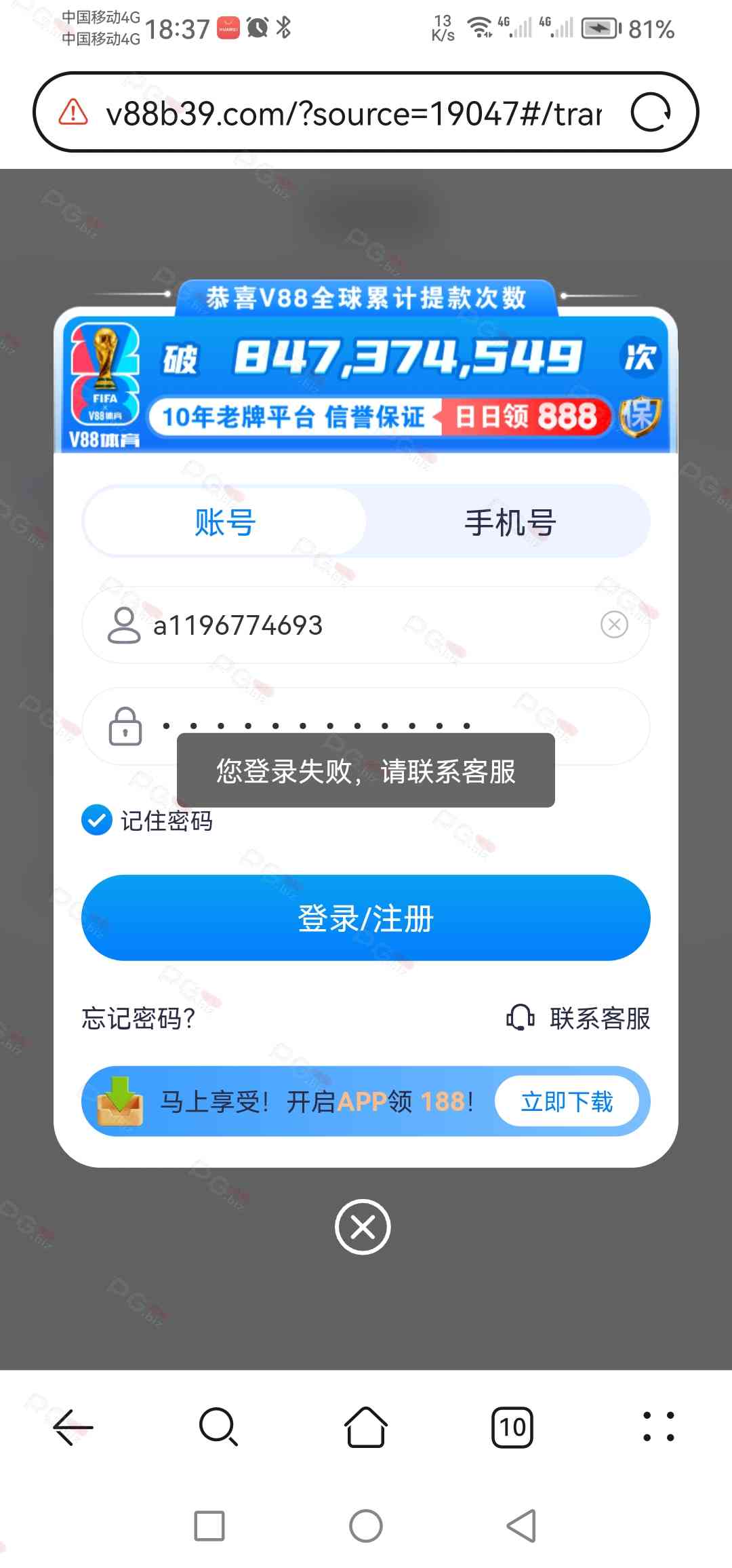
Task: Open the tab switcher showing 10 tabs
Action: [x=512, y=1427]
